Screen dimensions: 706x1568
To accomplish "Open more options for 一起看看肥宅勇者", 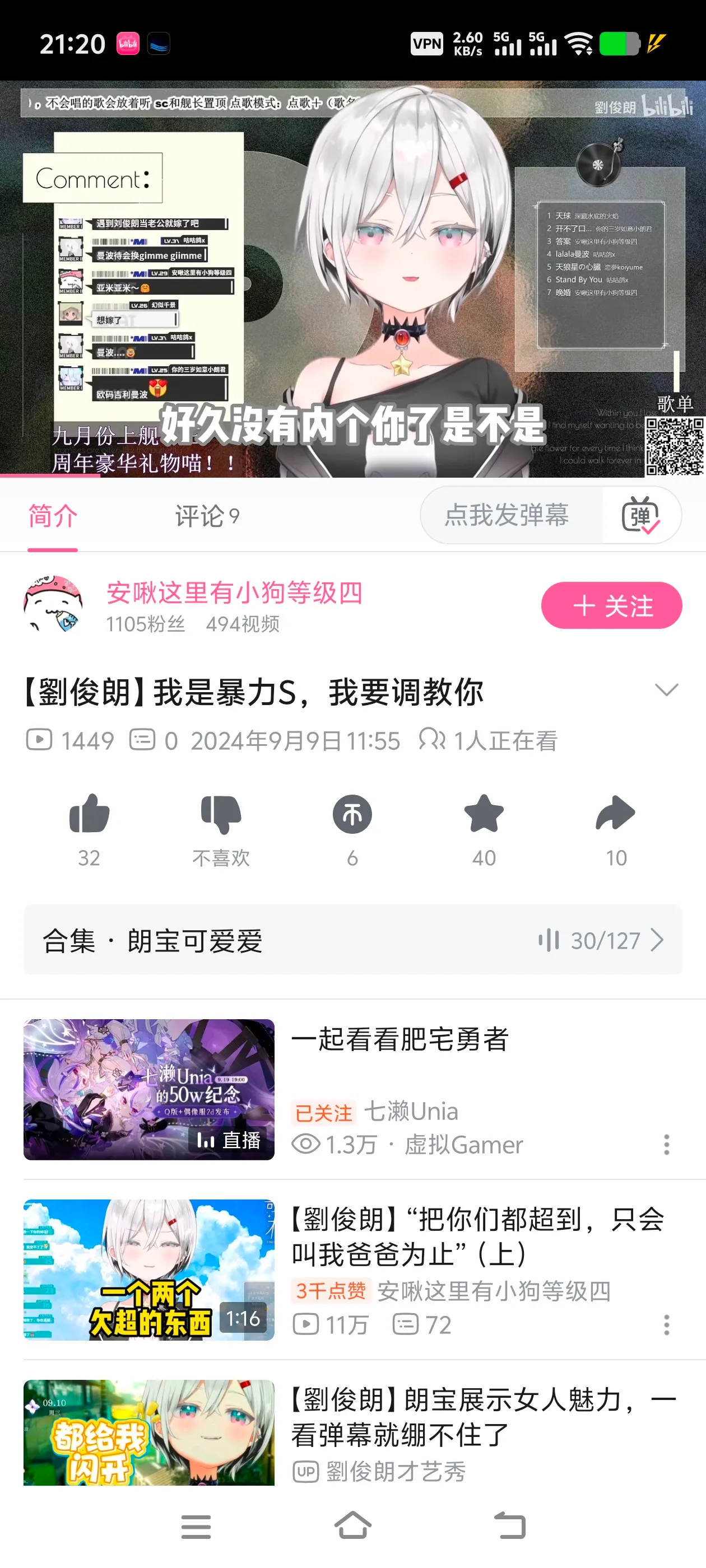I will coord(666,1145).
